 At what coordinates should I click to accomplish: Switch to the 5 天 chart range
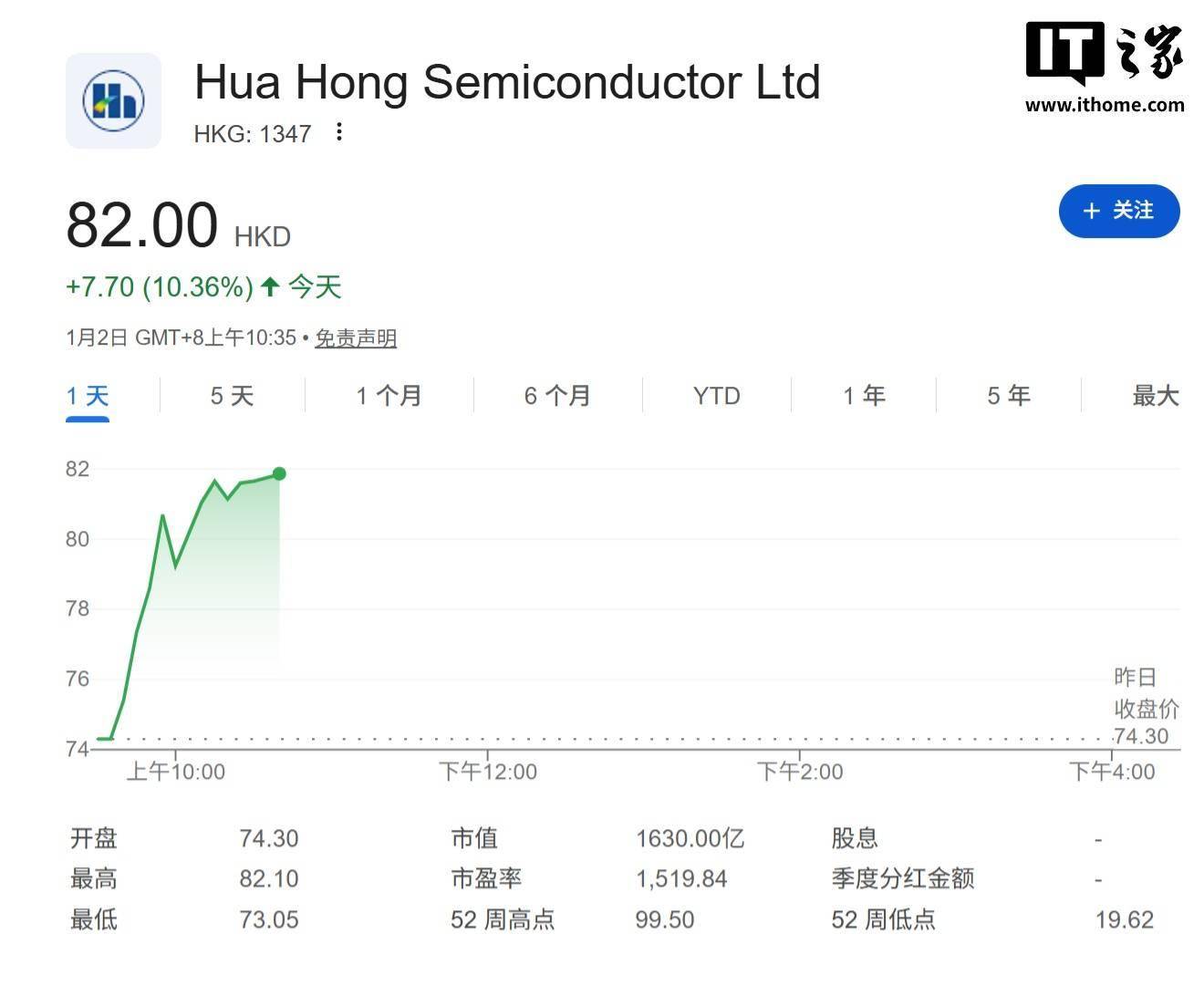click(232, 396)
